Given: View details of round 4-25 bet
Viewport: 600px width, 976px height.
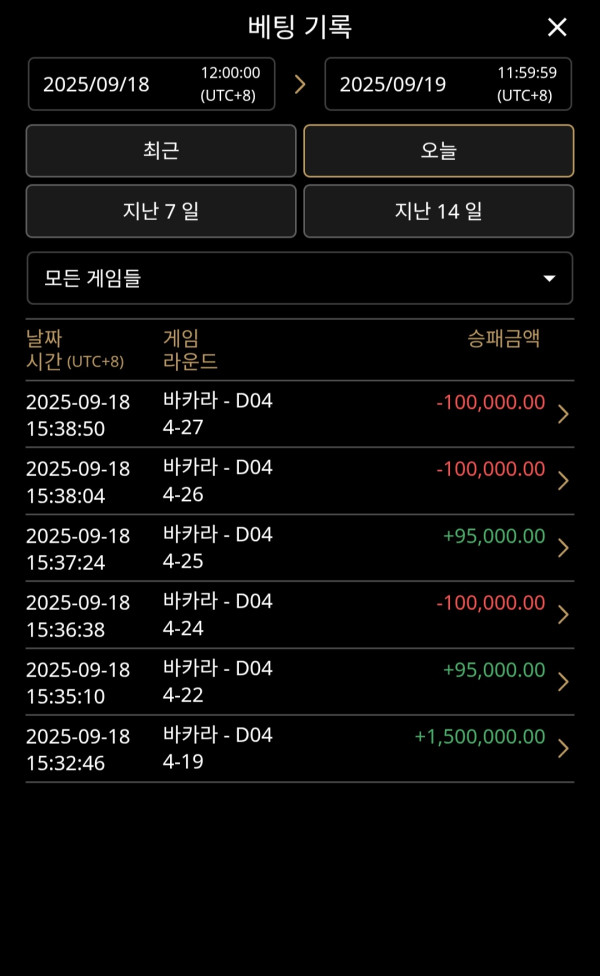Looking at the screenshot, I should point(300,548).
